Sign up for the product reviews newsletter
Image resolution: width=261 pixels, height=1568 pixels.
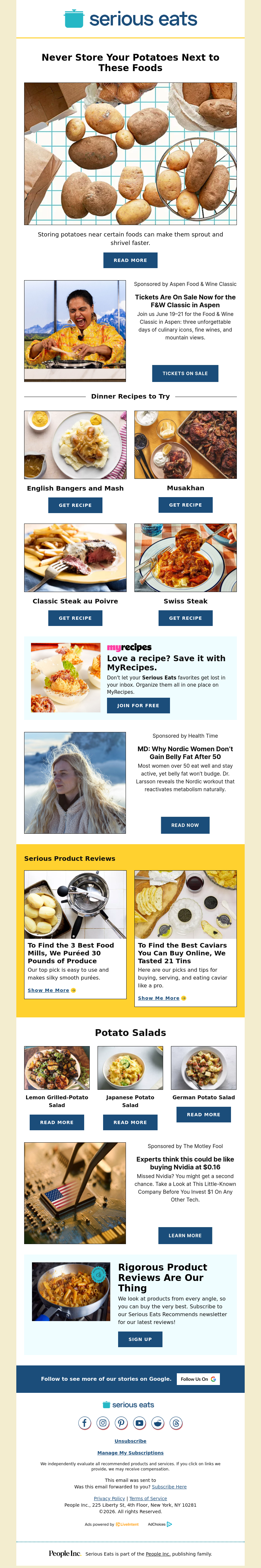140,1339
